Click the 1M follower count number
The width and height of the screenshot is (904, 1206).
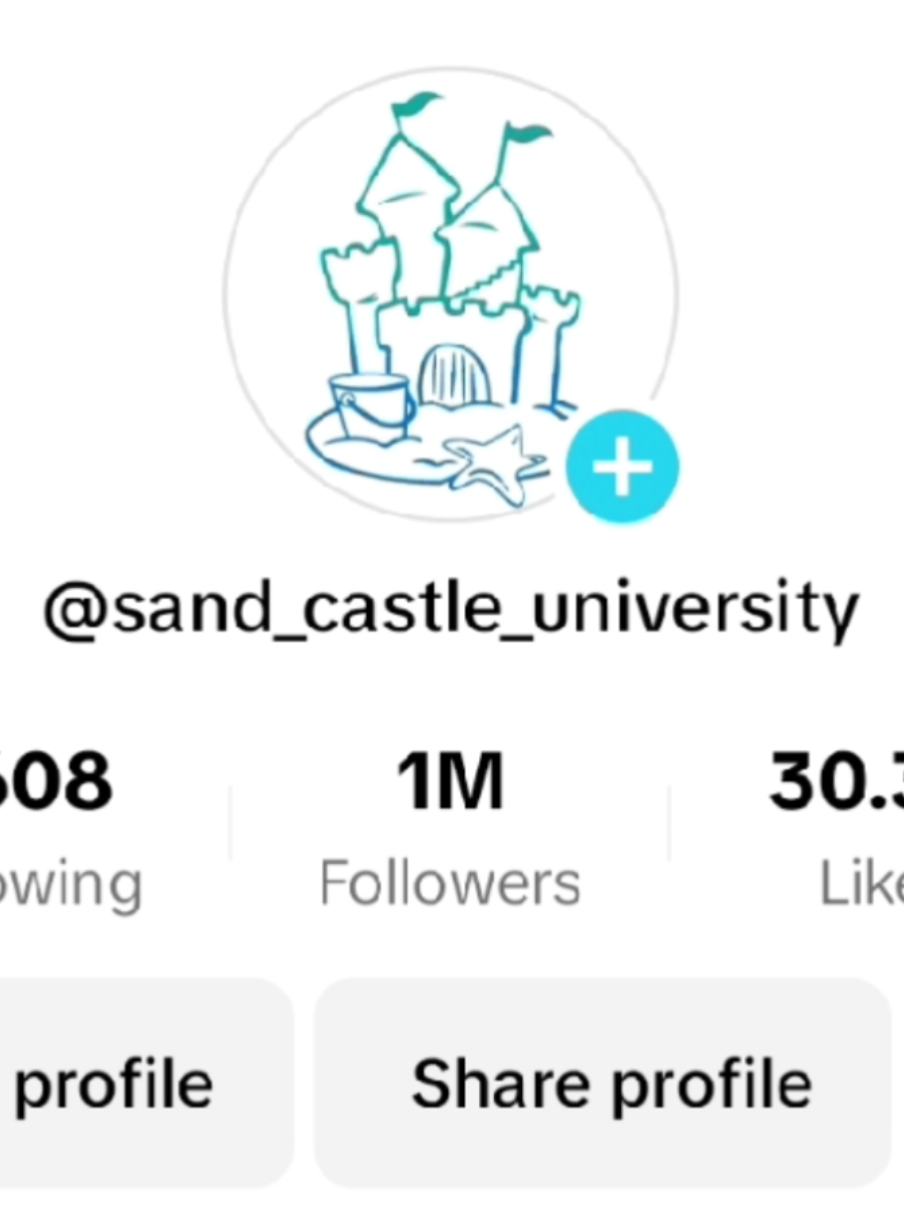click(x=450, y=780)
